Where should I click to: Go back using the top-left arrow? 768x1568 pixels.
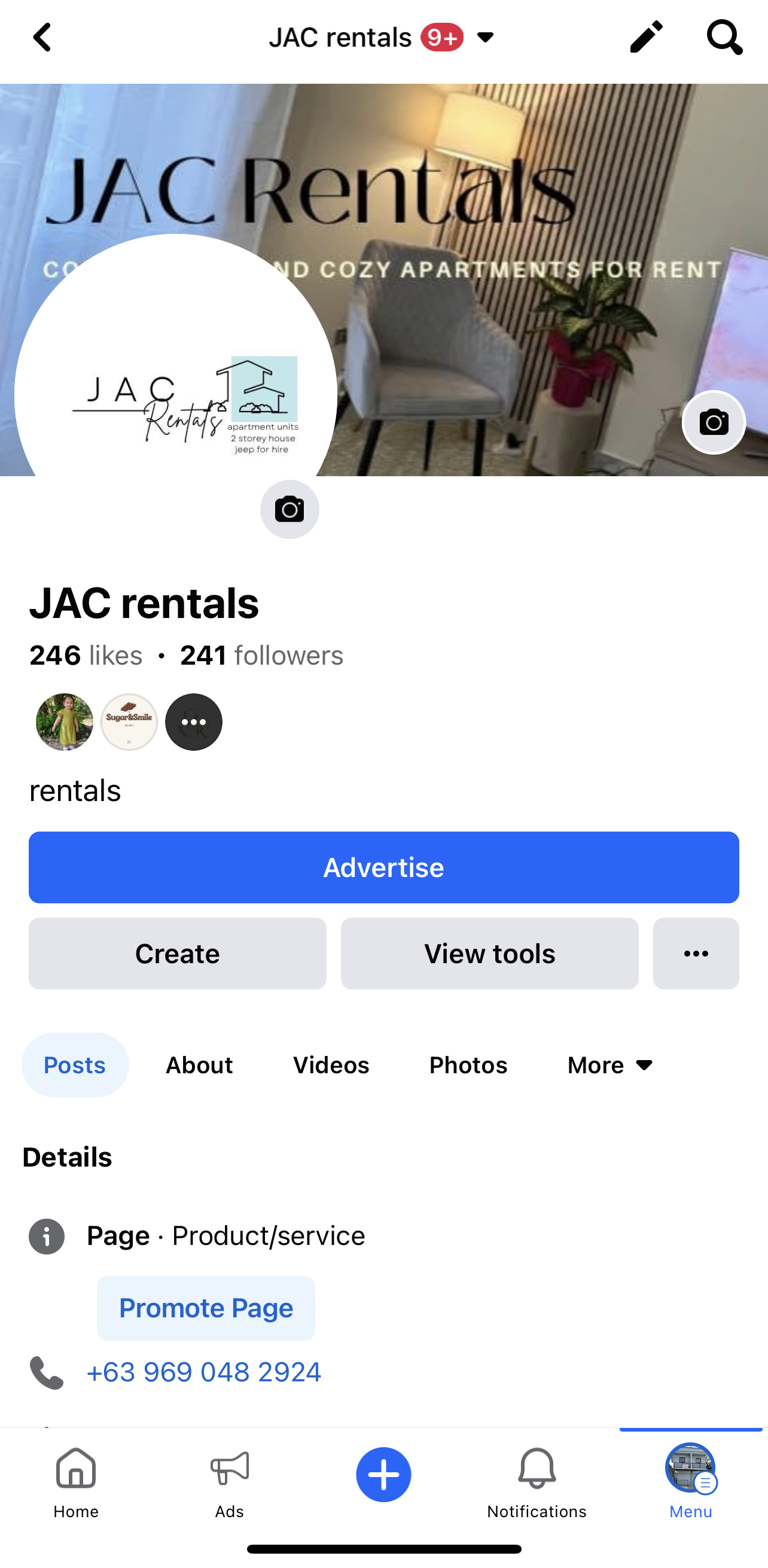(x=42, y=38)
